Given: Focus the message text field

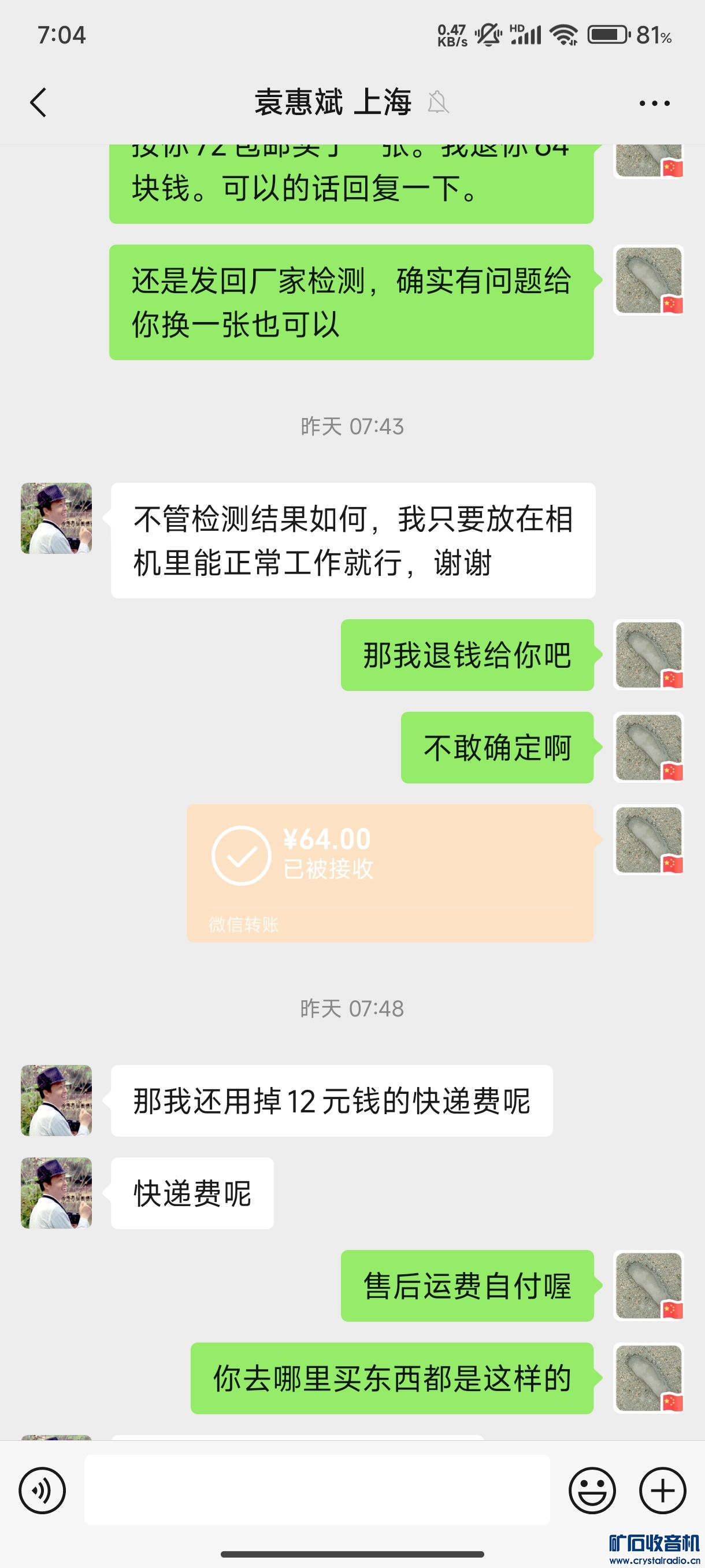Looking at the screenshot, I should (x=316, y=1490).
